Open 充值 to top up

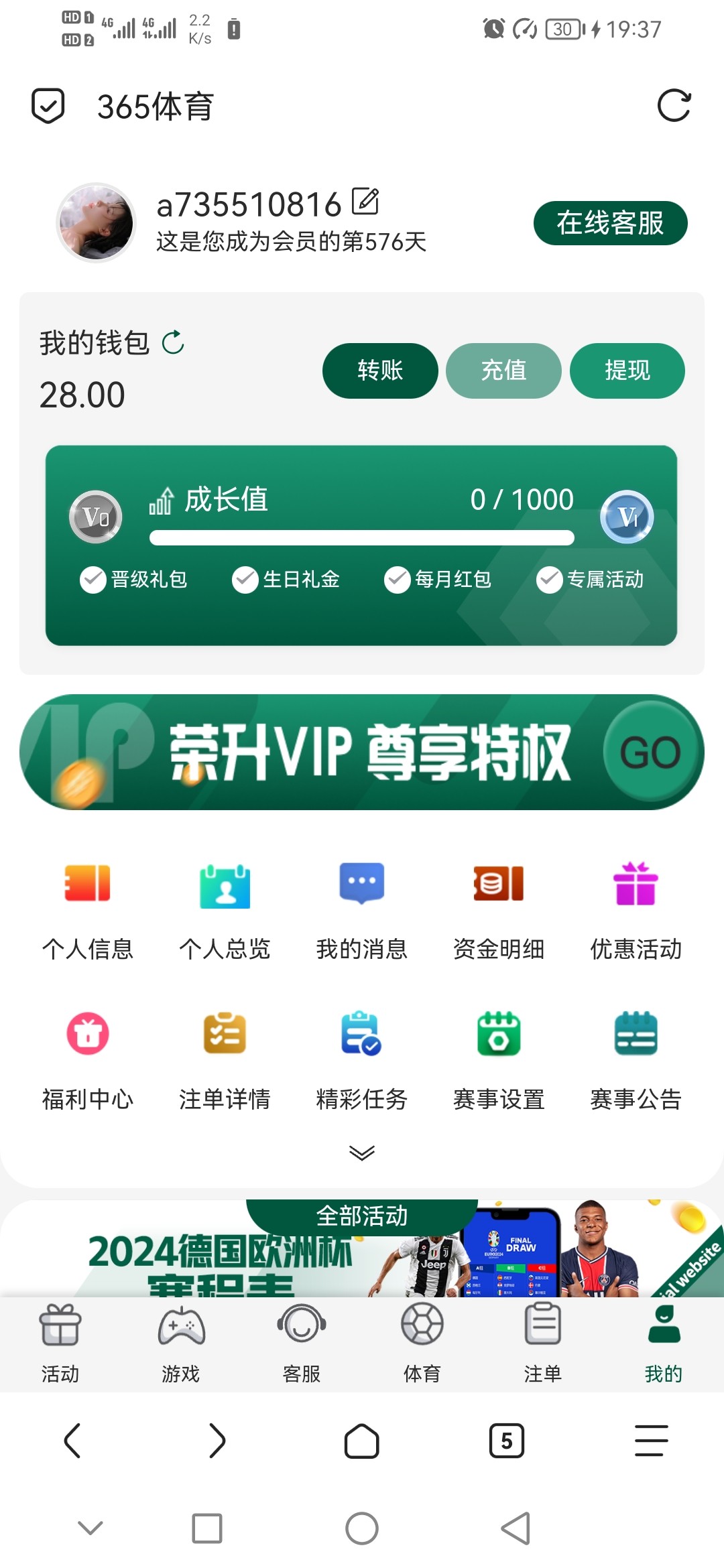[503, 371]
